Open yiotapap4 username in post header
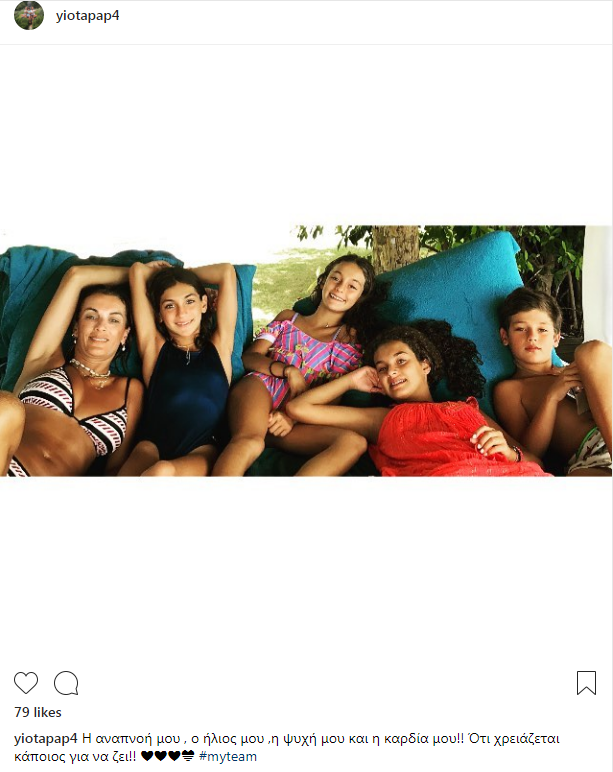 coord(88,16)
